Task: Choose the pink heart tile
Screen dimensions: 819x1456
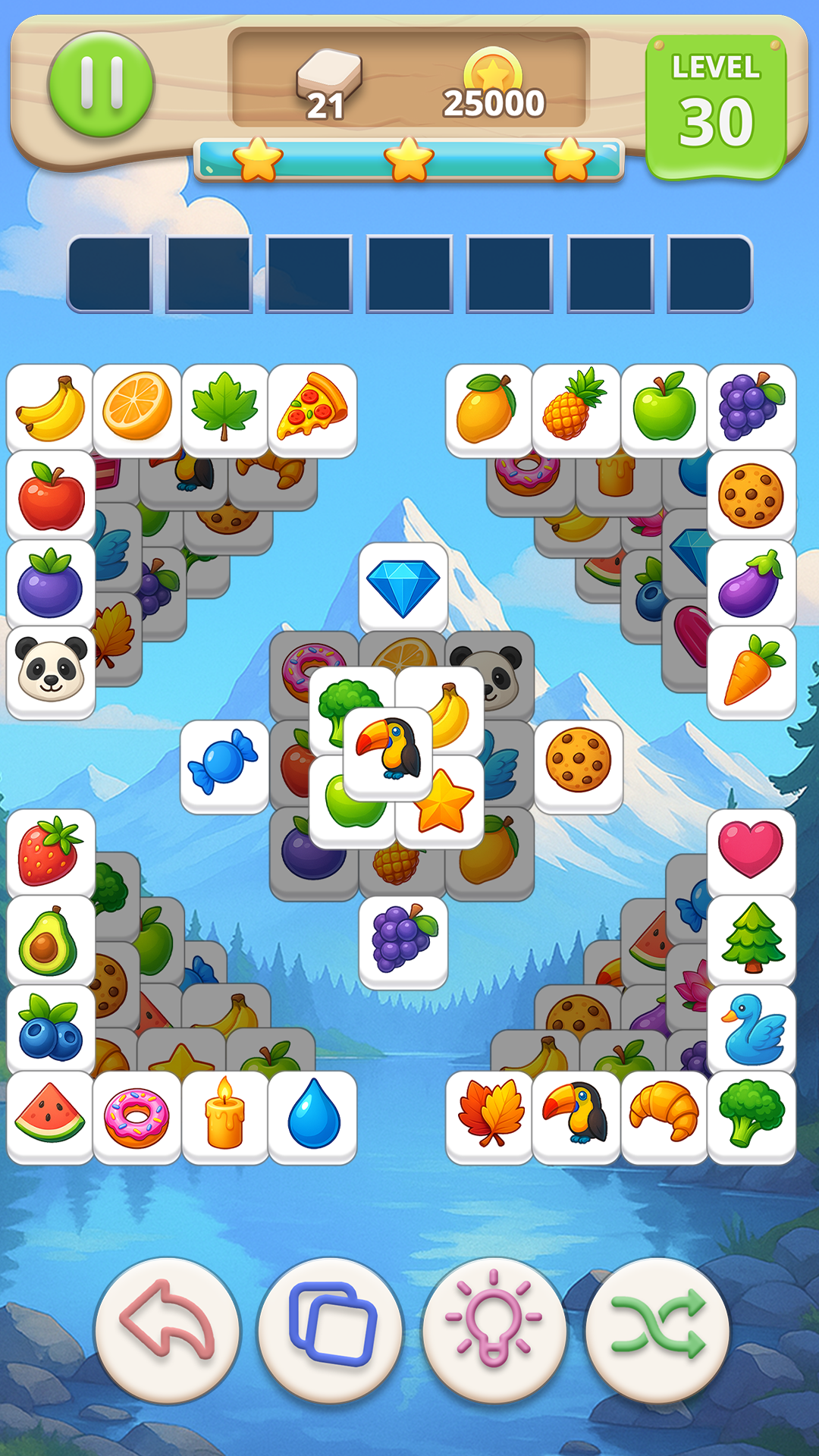Action: tap(751, 852)
